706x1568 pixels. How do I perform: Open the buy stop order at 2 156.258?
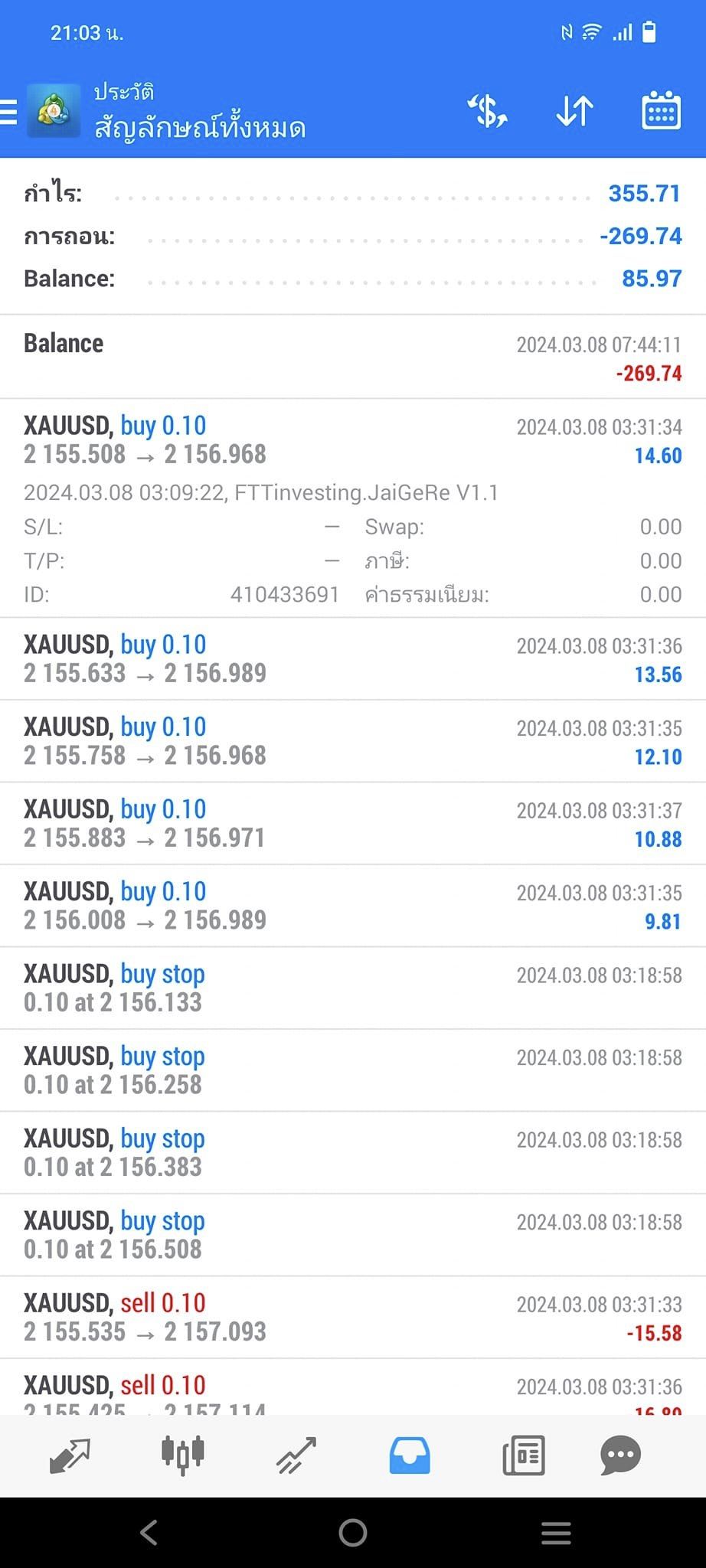tap(353, 1070)
